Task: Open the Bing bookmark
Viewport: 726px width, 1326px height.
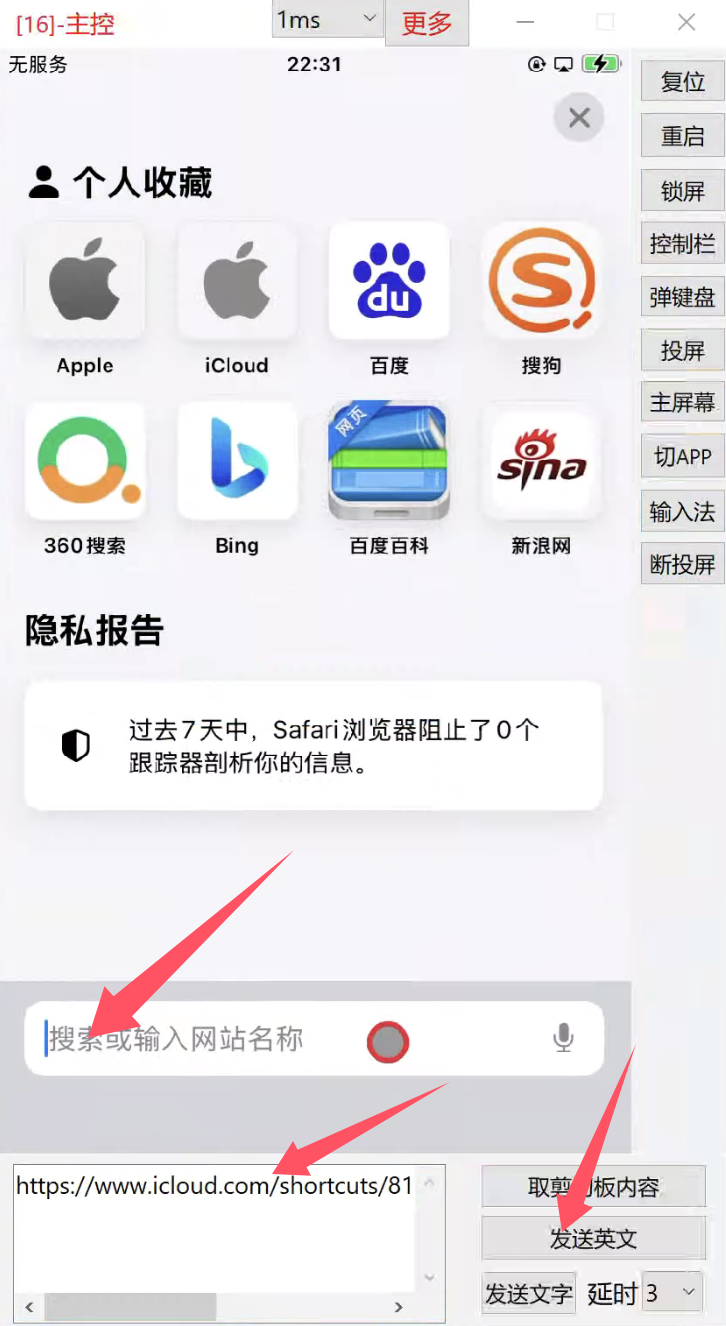Action: [237, 461]
